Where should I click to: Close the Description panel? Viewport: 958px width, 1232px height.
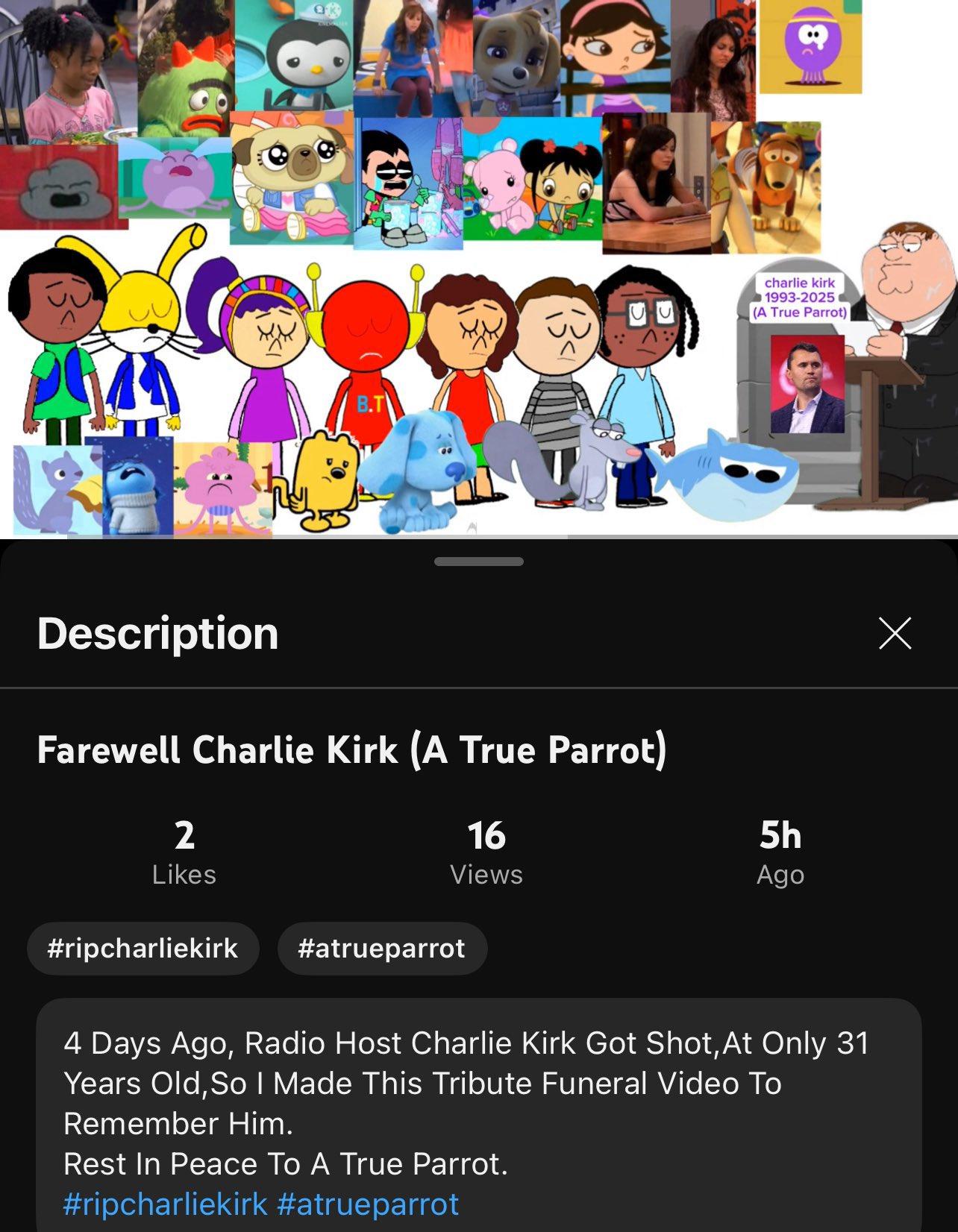(895, 633)
